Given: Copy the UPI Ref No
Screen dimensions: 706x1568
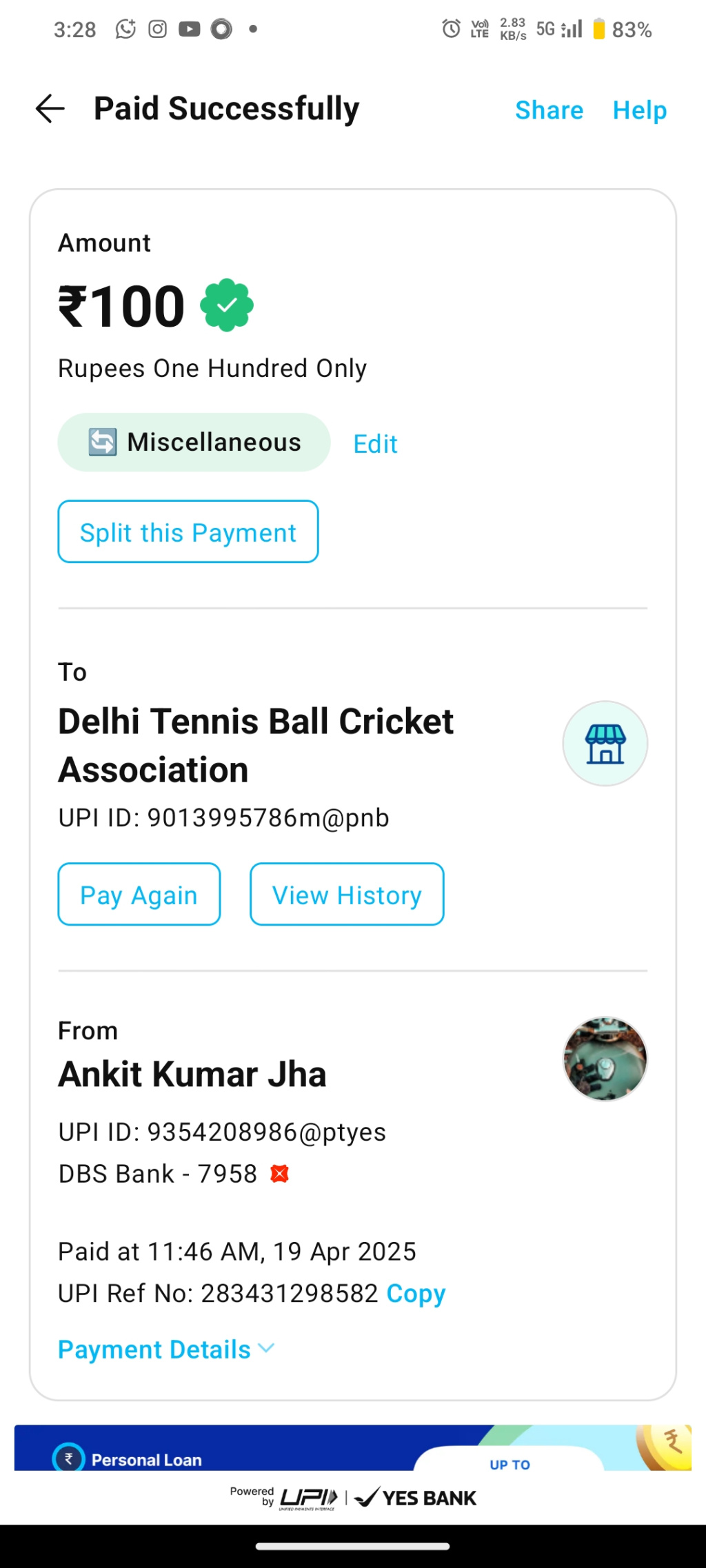Looking at the screenshot, I should [x=416, y=1294].
